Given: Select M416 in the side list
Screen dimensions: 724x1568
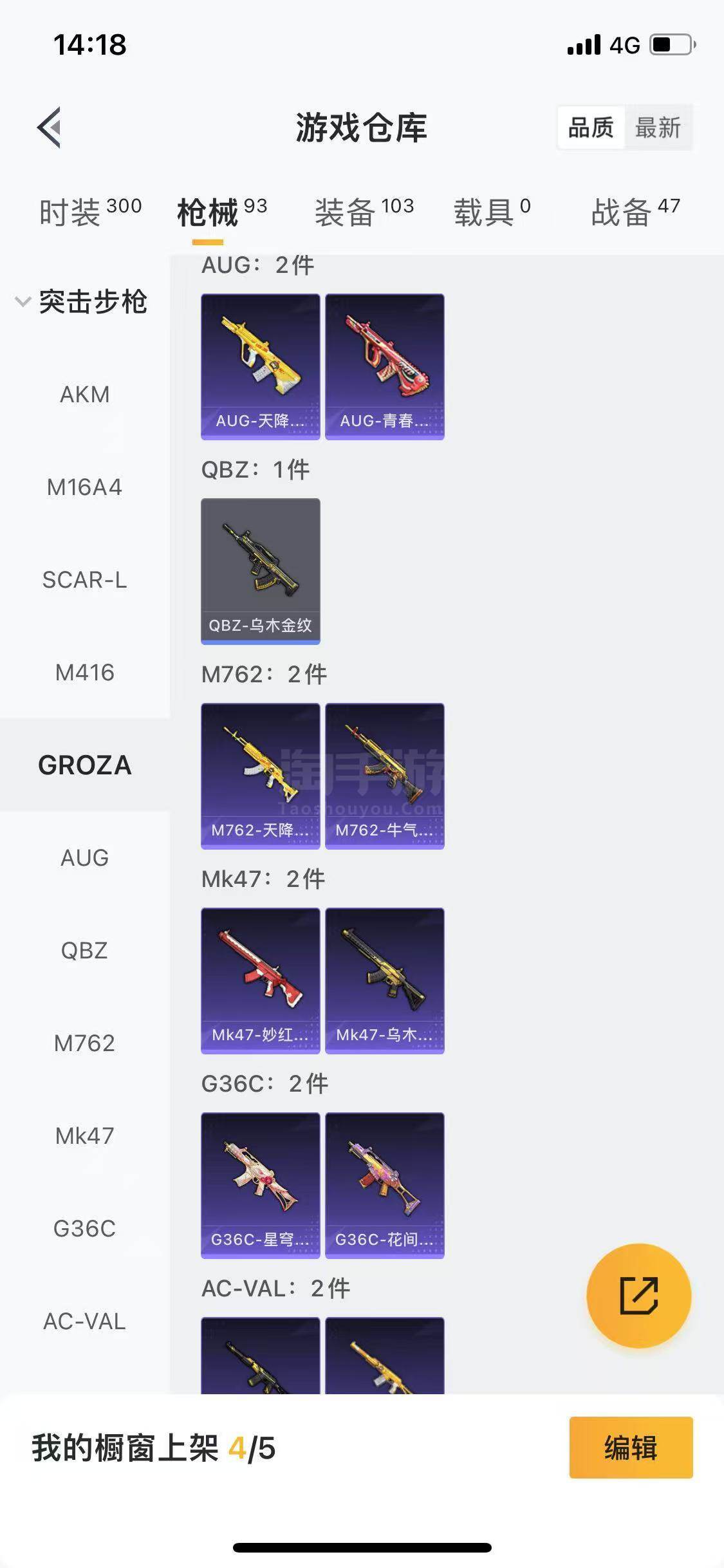Looking at the screenshot, I should [85, 673].
